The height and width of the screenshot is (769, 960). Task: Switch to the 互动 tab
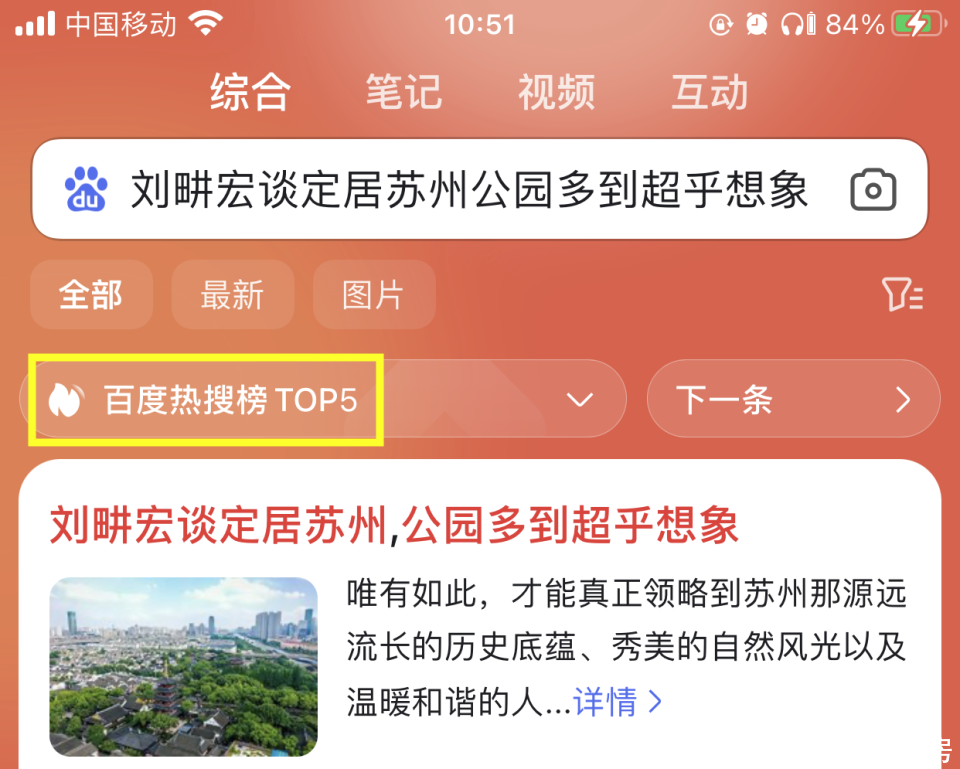[x=709, y=92]
